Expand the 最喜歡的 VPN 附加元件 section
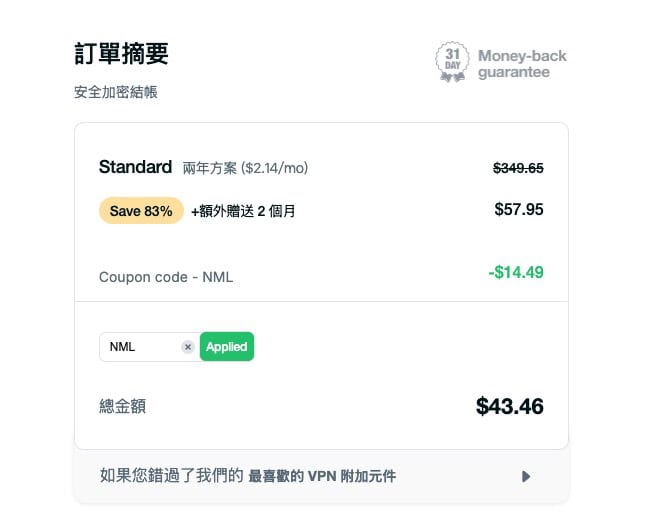652x517 pixels. tap(526, 476)
